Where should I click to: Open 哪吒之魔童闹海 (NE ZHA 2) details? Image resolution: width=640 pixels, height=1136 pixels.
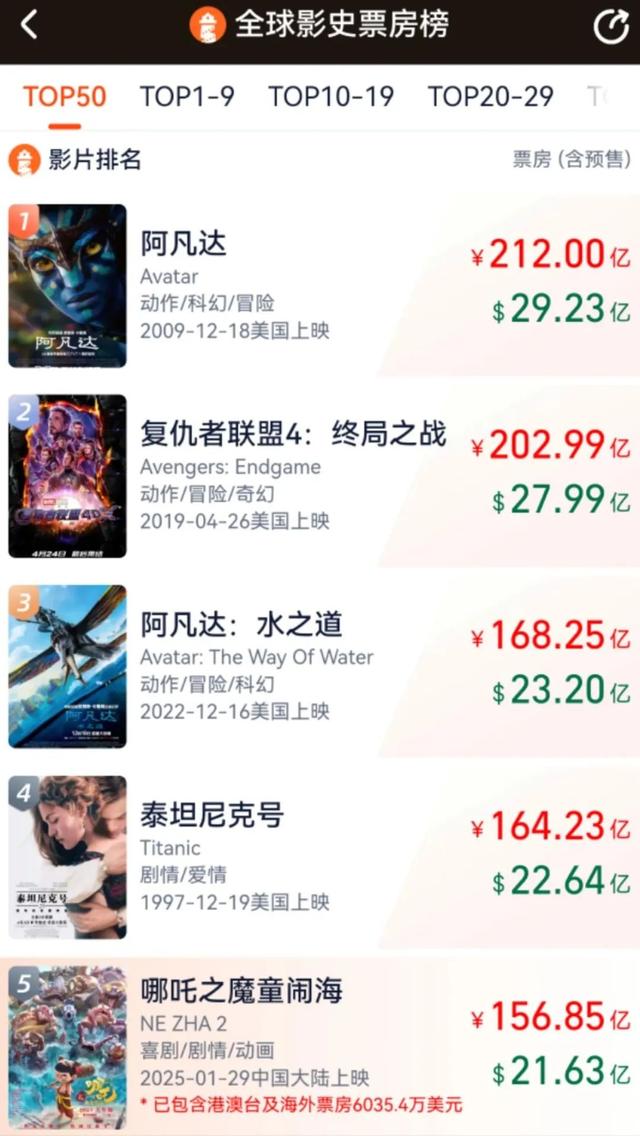point(320,1047)
